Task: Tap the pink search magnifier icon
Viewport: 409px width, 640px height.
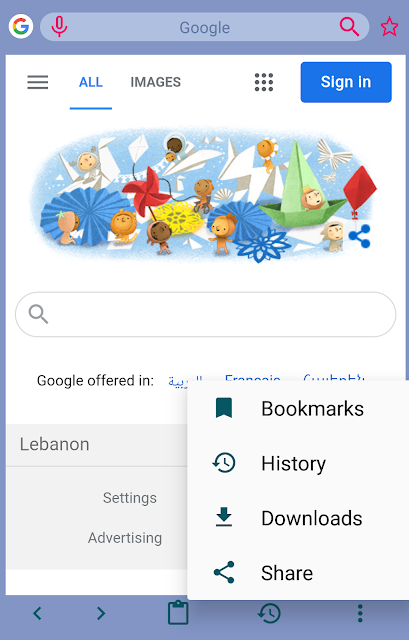Action: (349, 27)
